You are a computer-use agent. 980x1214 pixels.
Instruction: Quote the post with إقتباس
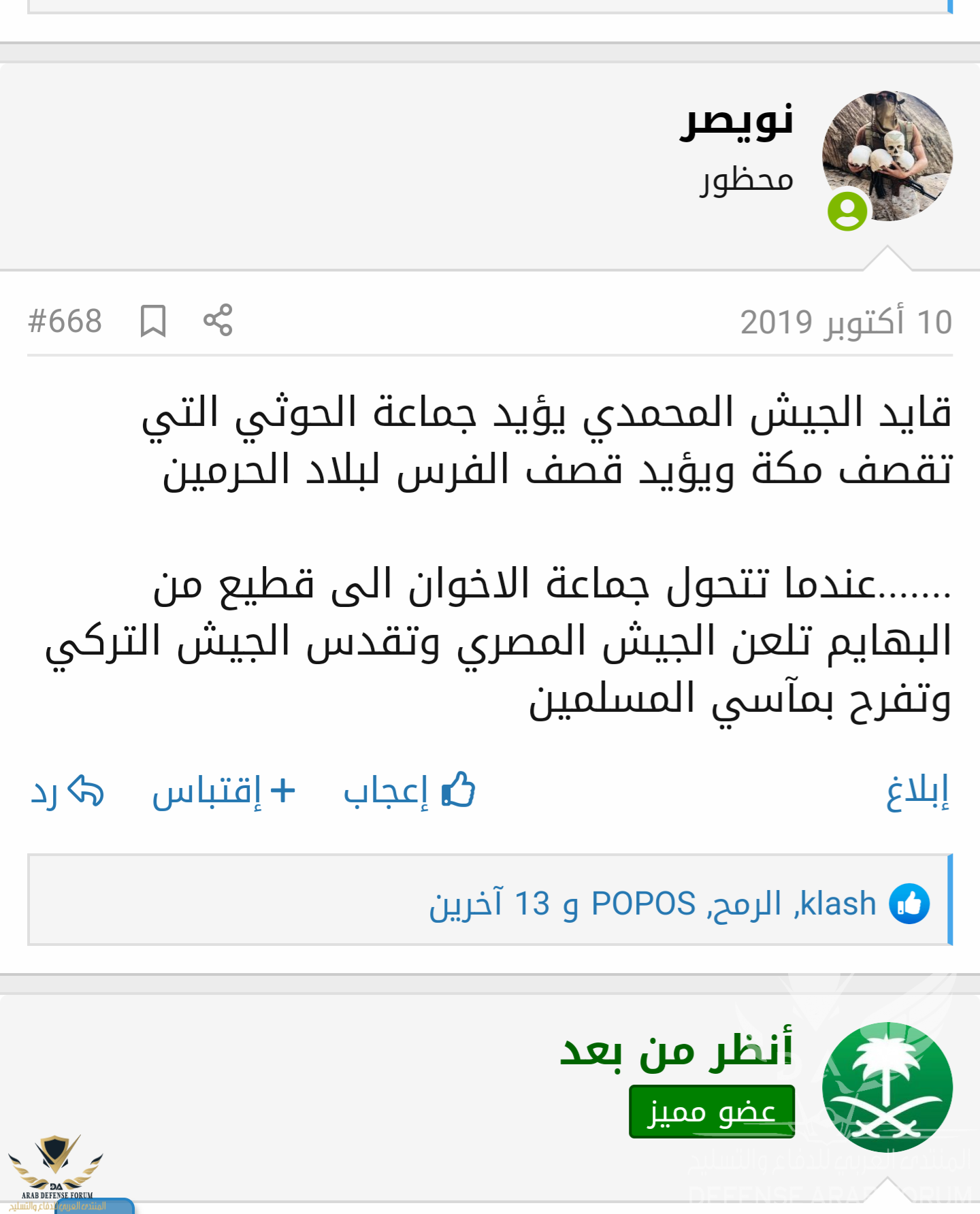pos(224,791)
